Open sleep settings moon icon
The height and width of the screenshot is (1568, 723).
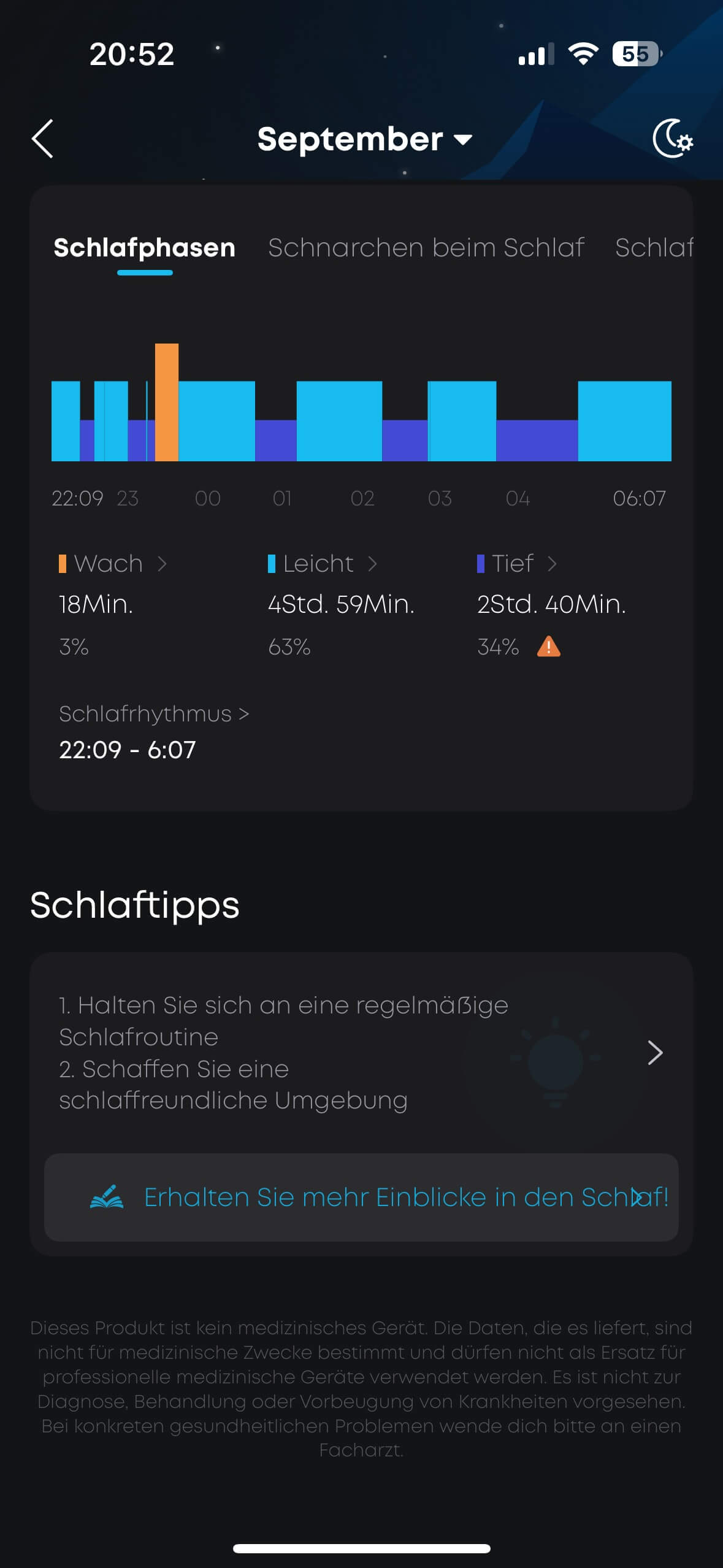pyautogui.click(x=672, y=139)
